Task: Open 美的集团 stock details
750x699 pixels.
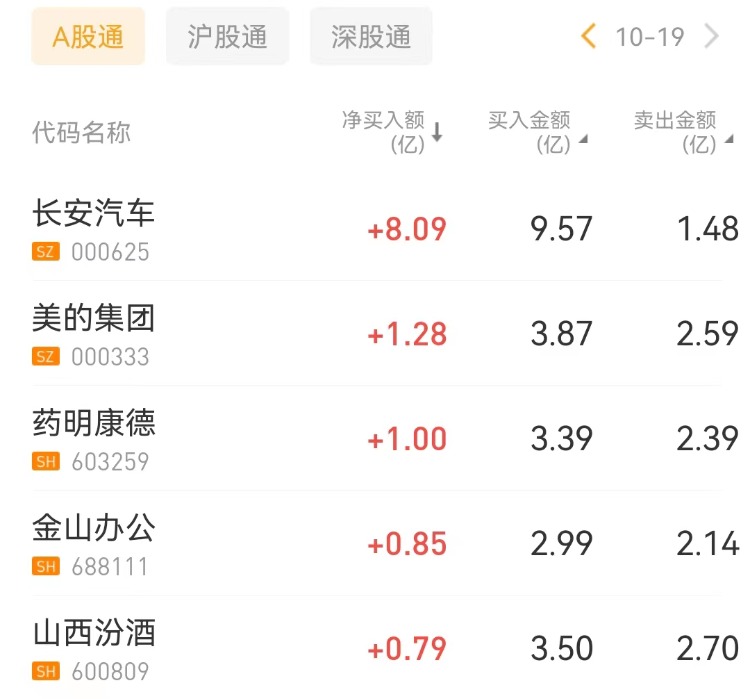Action: [x=94, y=319]
